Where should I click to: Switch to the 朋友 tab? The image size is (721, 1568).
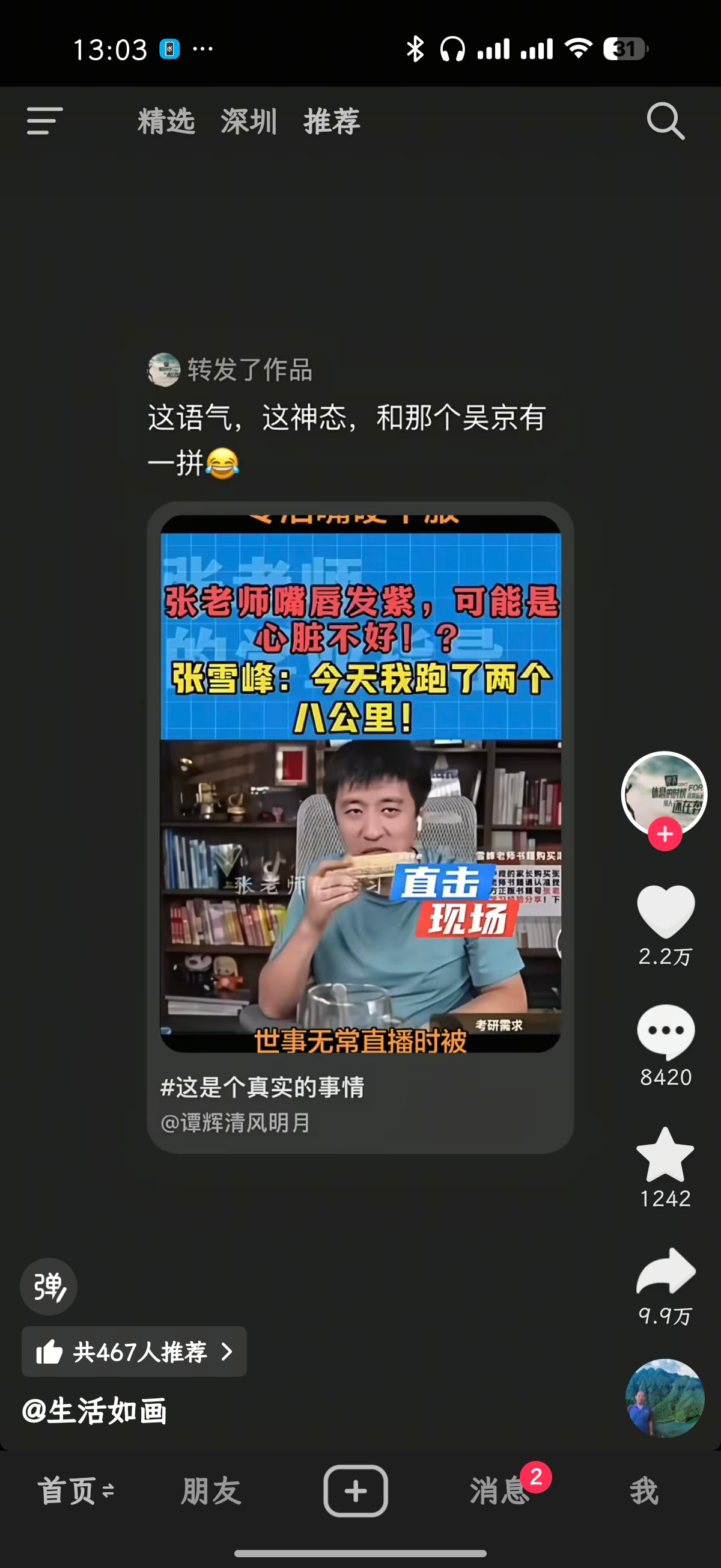(x=211, y=1490)
